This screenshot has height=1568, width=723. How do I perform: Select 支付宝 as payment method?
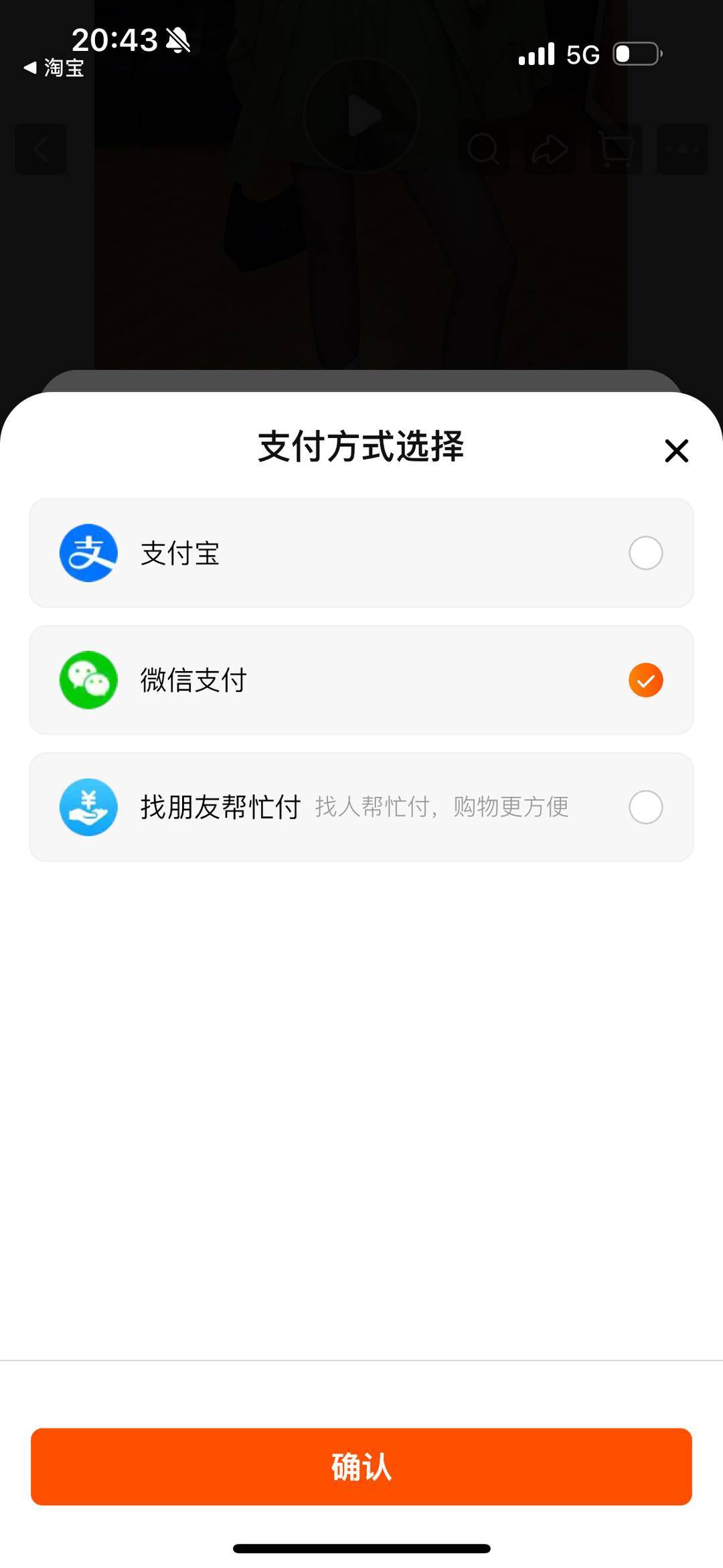(x=645, y=553)
